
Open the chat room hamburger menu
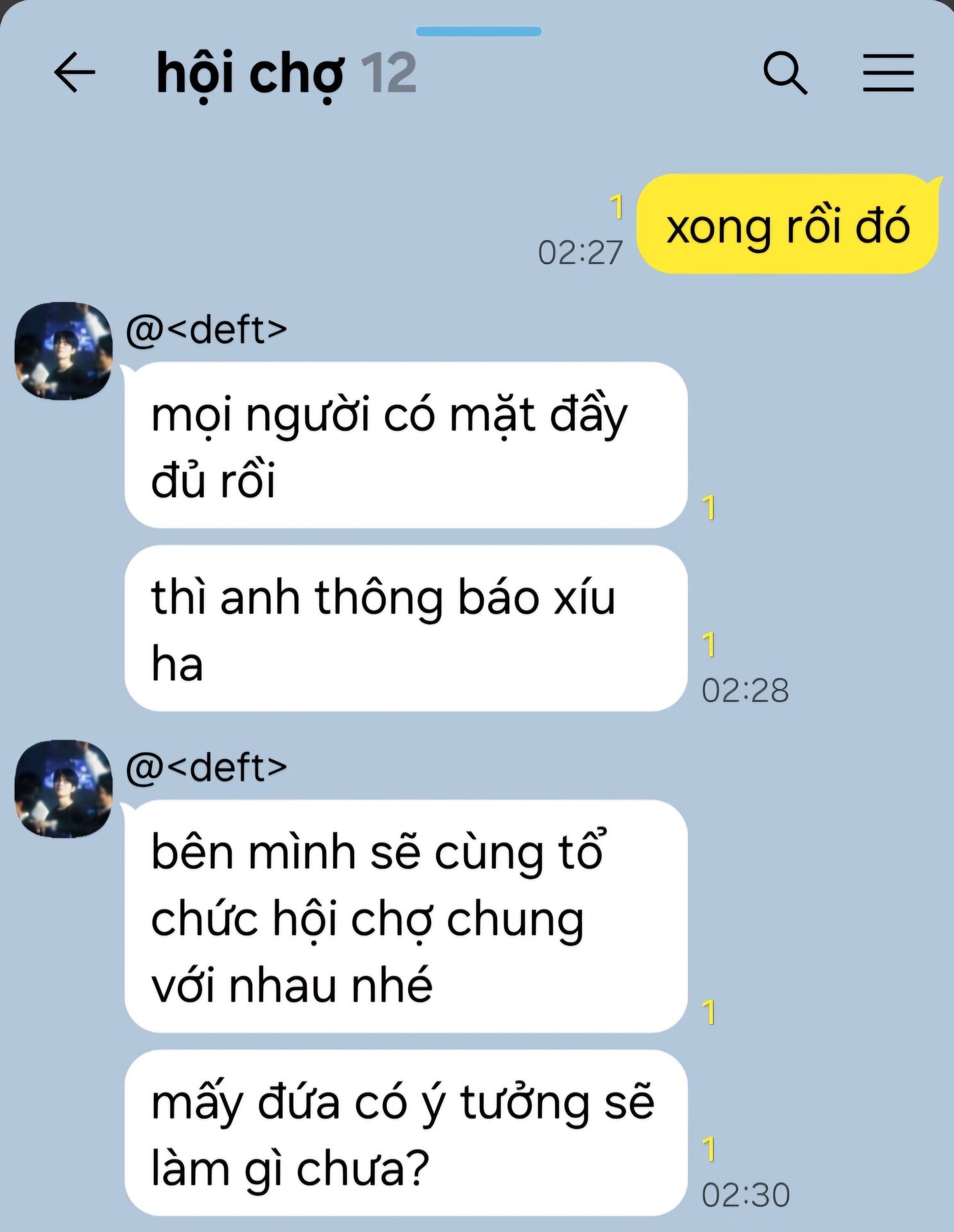click(888, 73)
